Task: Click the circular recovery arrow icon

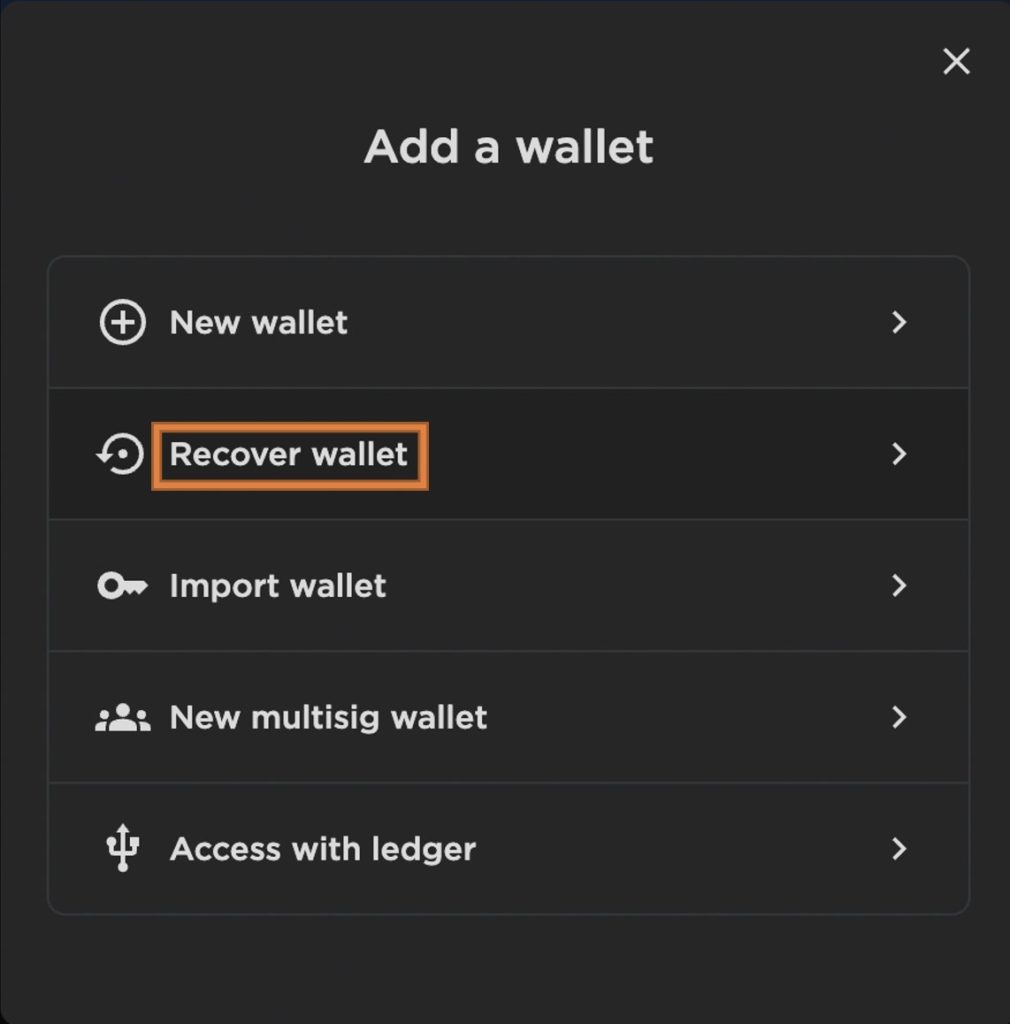Action: click(x=120, y=454)
